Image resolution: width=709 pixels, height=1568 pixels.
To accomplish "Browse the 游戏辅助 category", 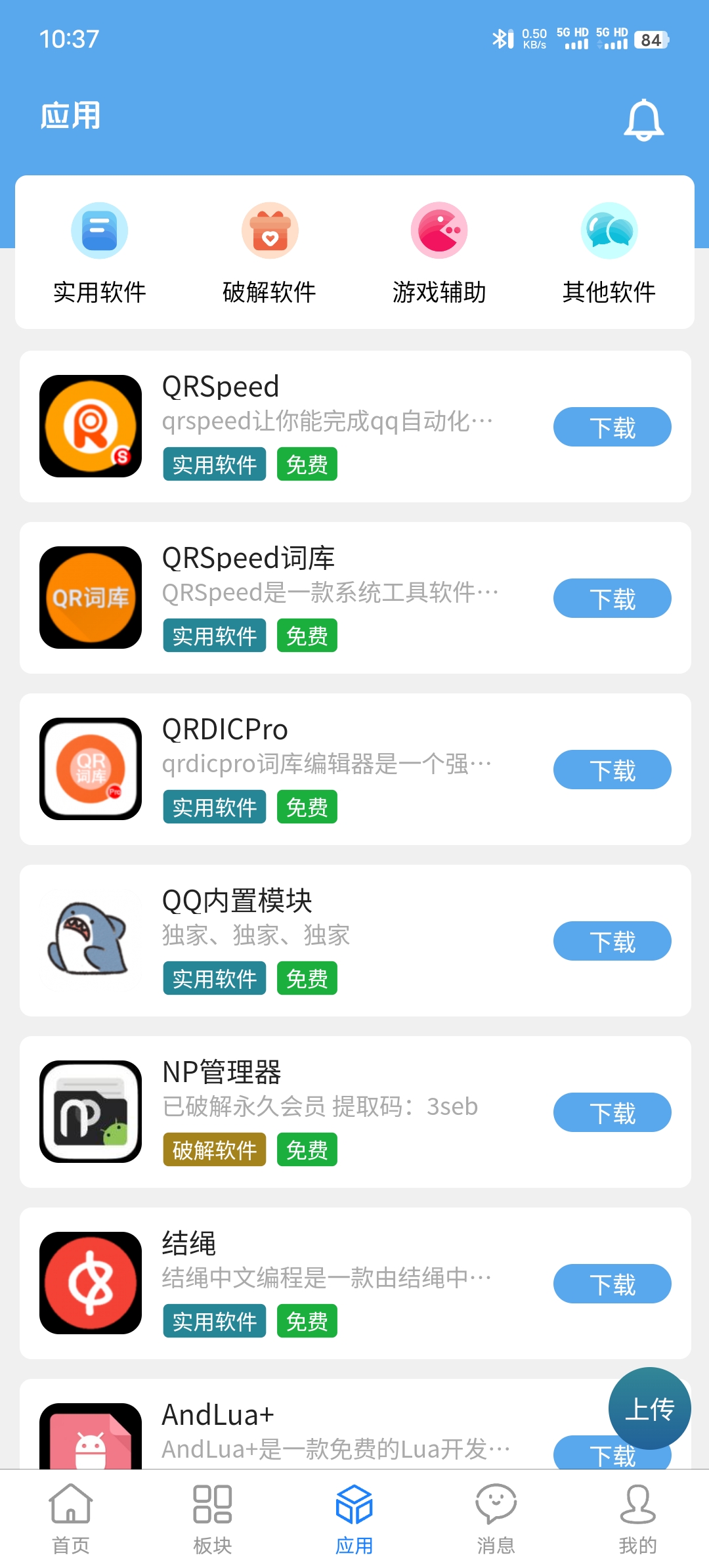I will coord(439,253).
